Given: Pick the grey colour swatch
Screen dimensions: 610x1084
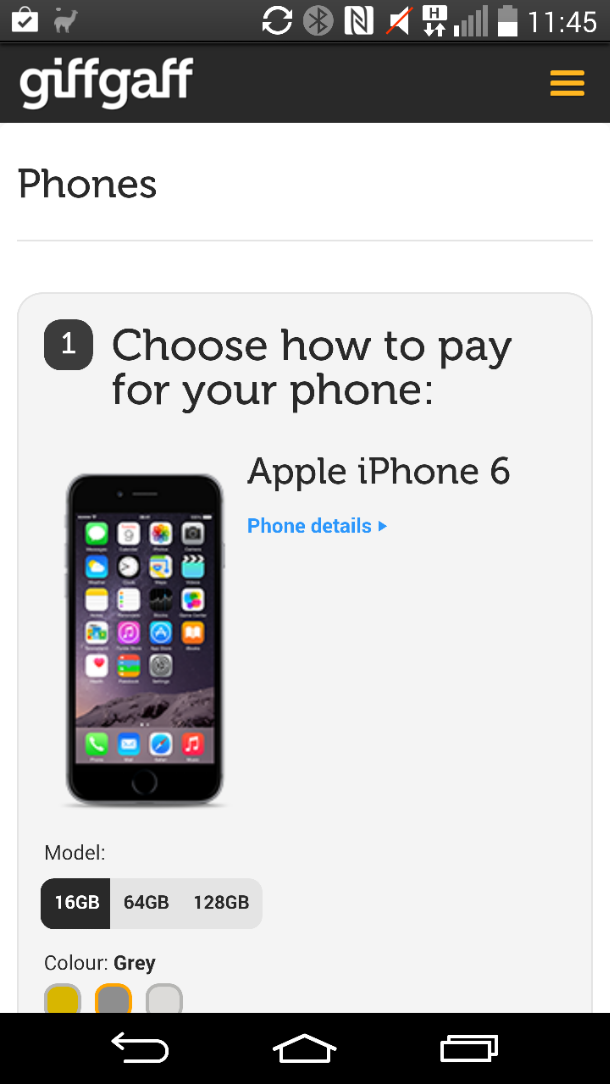Looking at the screenshot, I should pos(113,999).
